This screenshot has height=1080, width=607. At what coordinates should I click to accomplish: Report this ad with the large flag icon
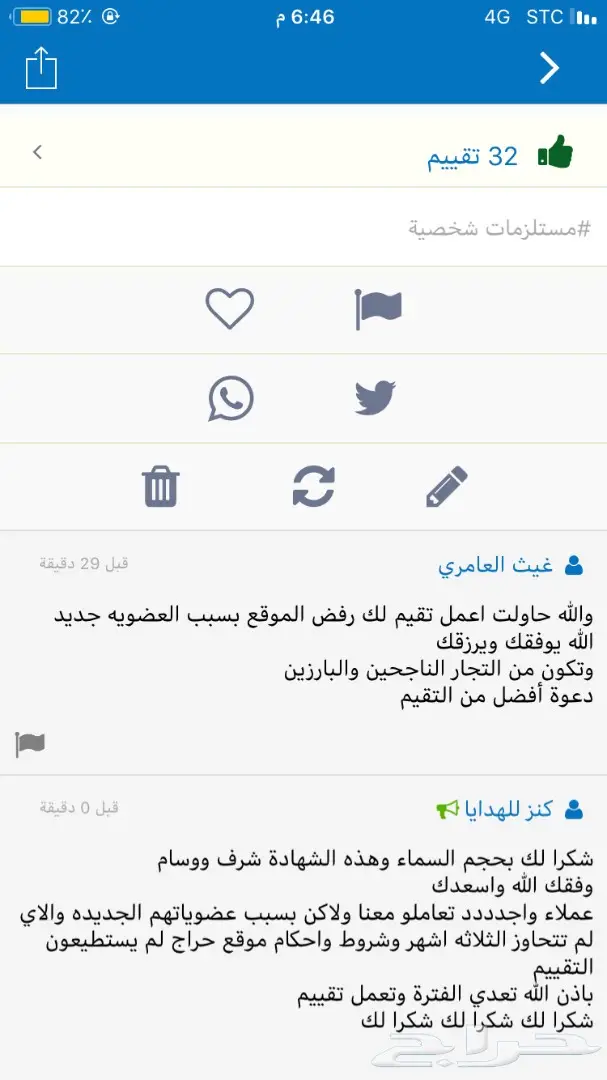pos(378,309)
